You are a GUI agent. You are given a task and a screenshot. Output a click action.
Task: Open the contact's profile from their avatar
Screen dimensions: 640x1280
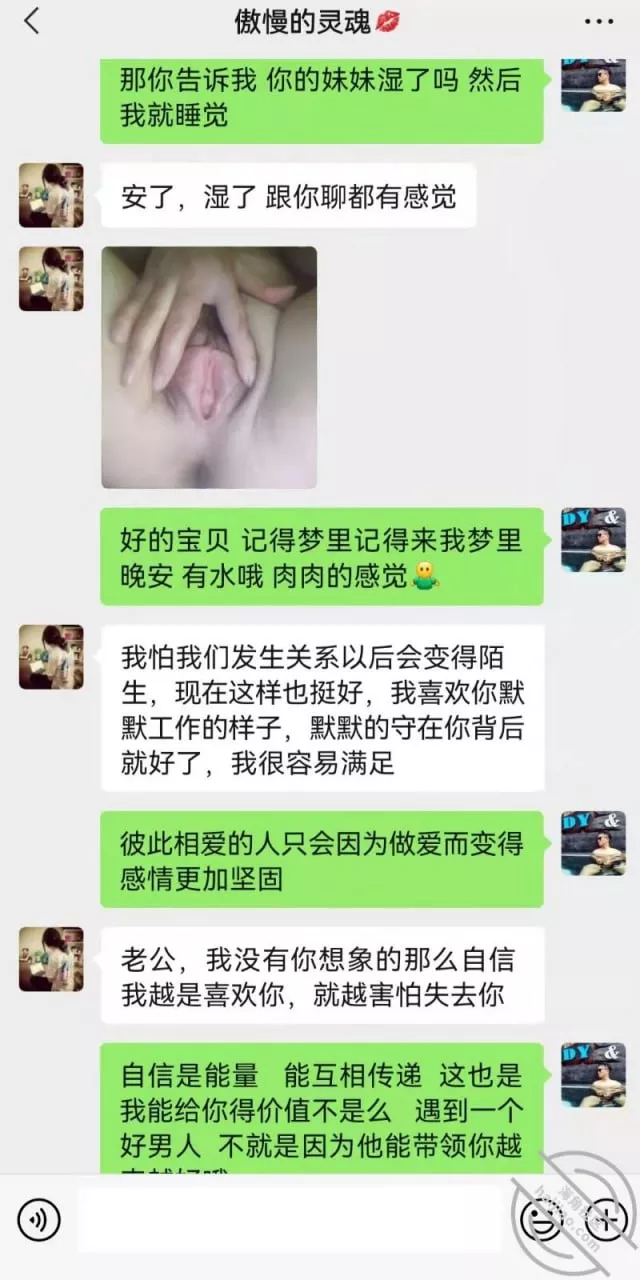point(50,195)
